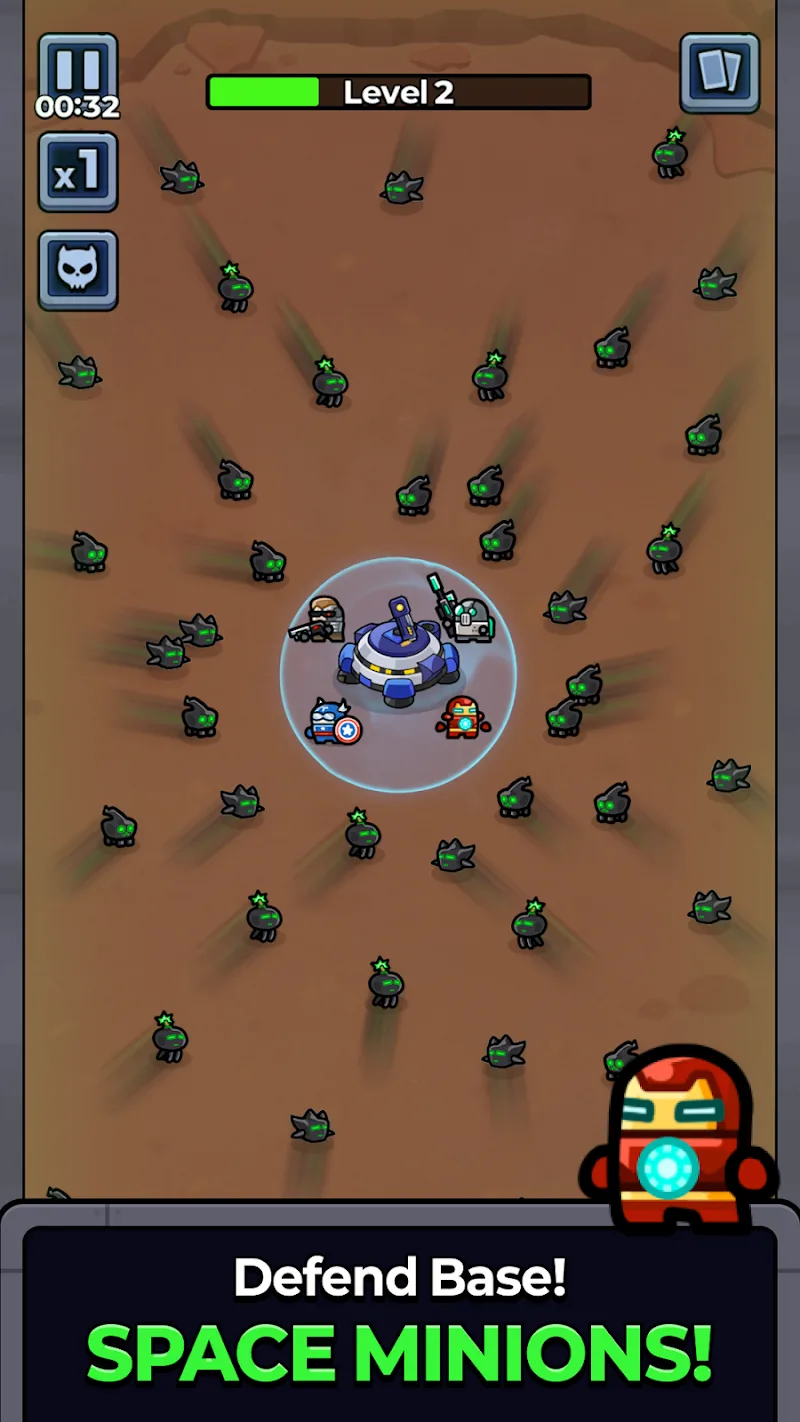Click the Defend Base! text
The image size is (800, 1422).
click(400, 1277)
